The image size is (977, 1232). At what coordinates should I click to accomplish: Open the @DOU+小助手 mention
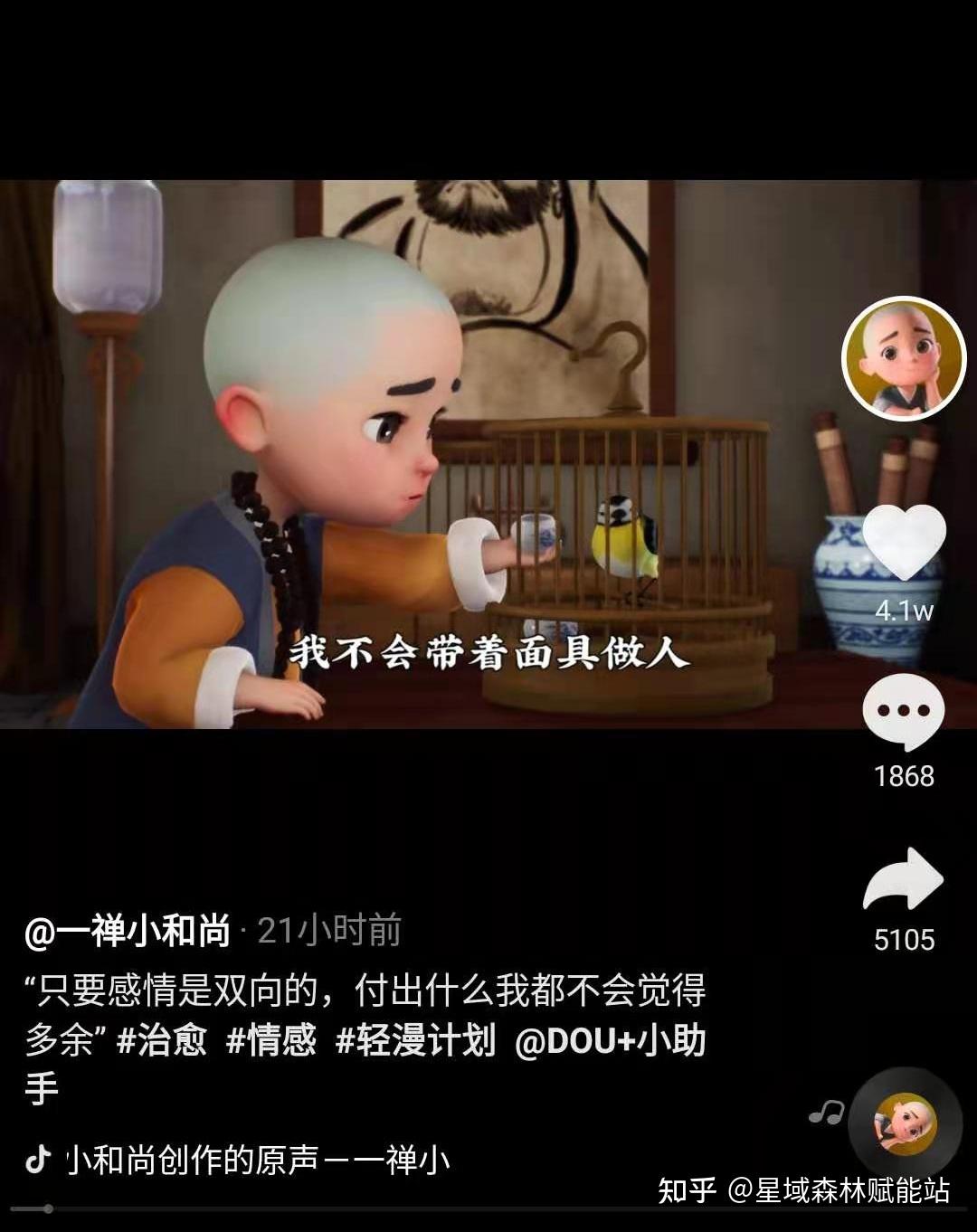point(610,1040)
